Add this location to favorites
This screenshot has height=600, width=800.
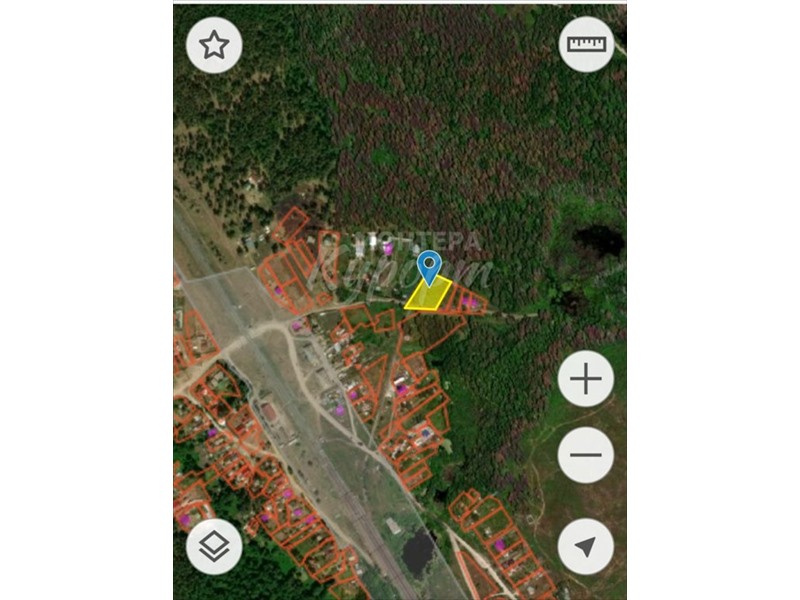point(214,45)
